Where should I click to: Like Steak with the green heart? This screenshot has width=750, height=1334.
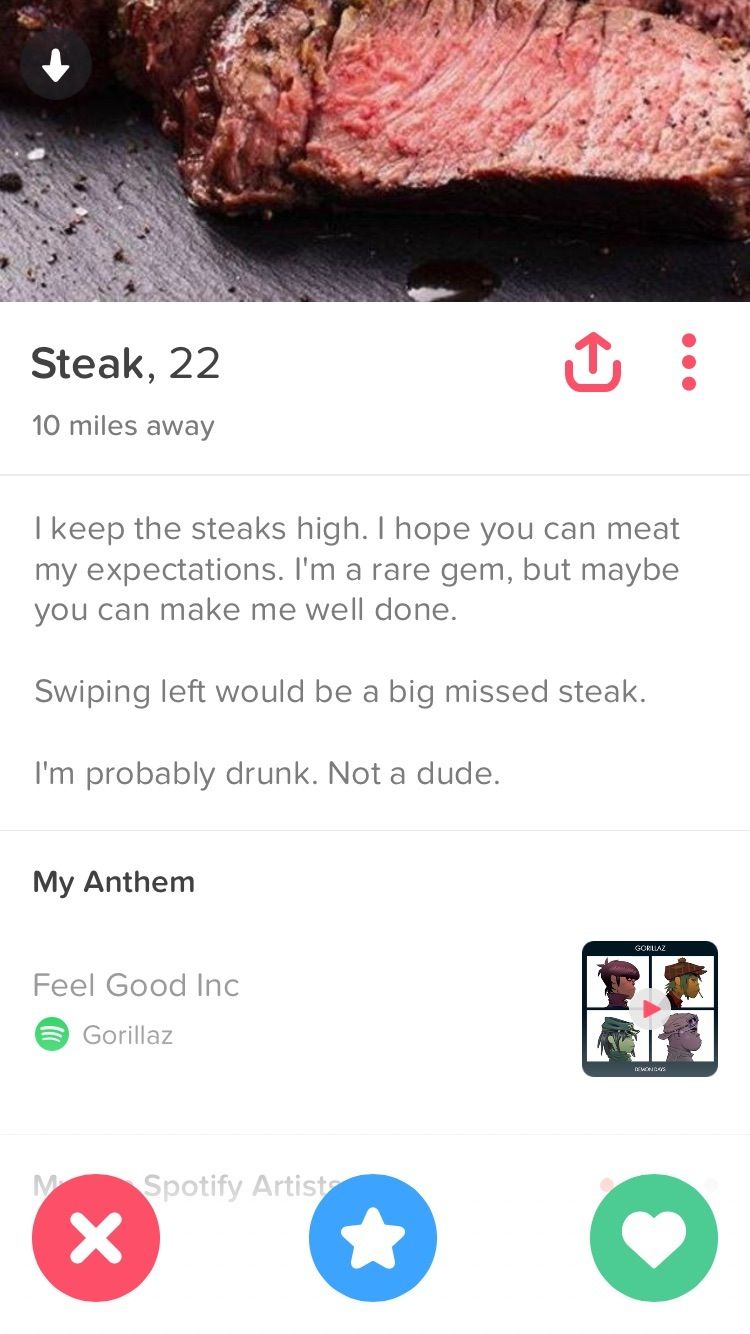coord(653,1237)
